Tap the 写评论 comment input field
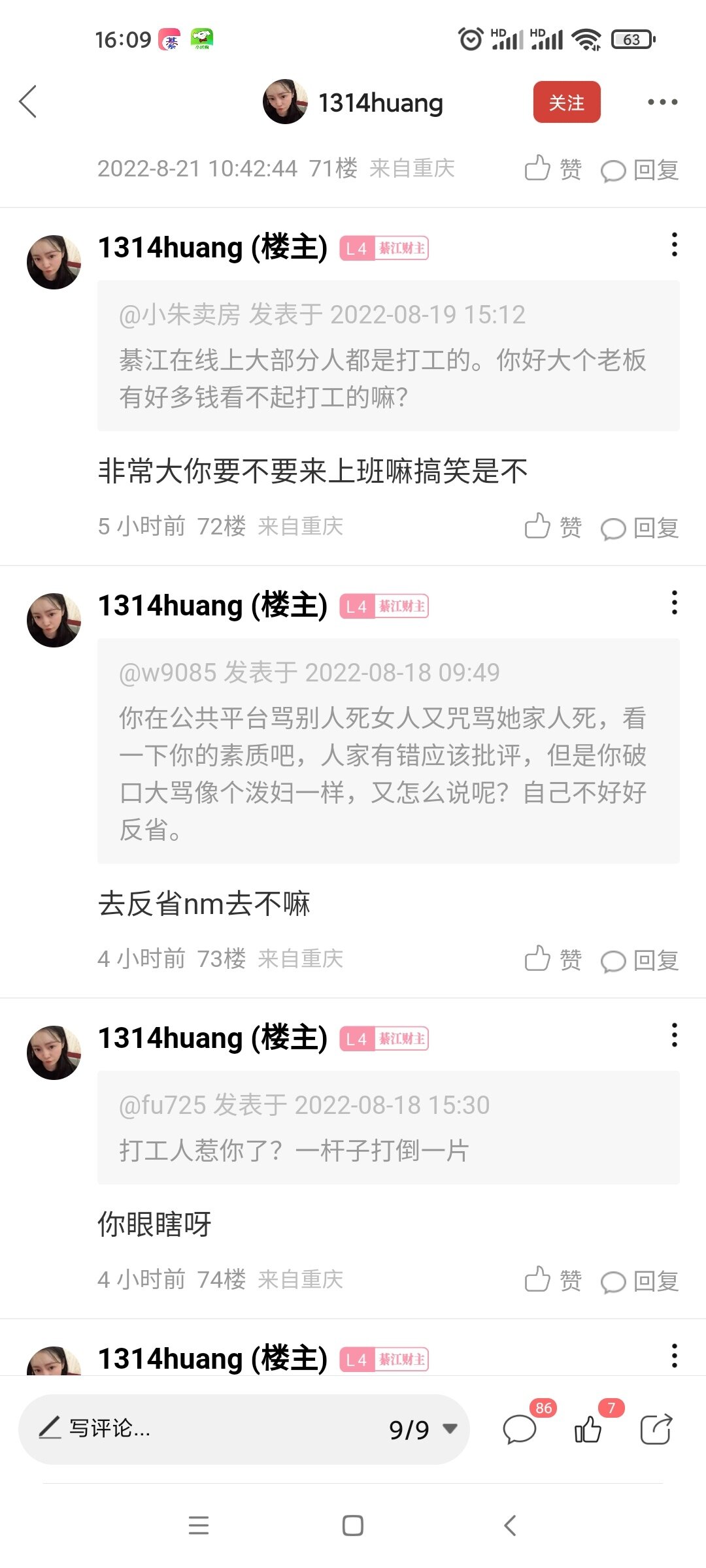The height and width of the screenshot is (1568, 706). [196, 1429]
